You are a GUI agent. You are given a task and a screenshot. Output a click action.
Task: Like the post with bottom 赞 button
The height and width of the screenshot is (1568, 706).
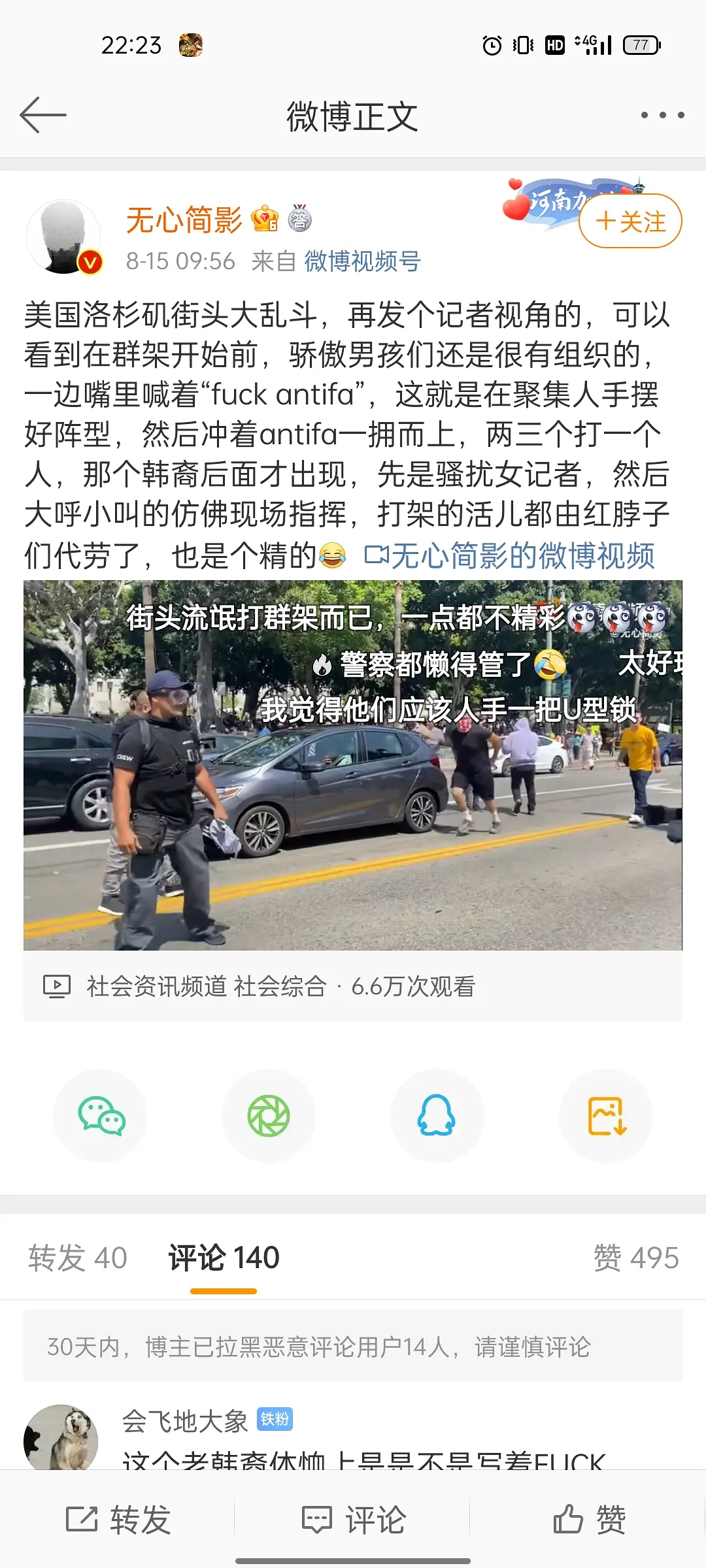click(589, 1520)
